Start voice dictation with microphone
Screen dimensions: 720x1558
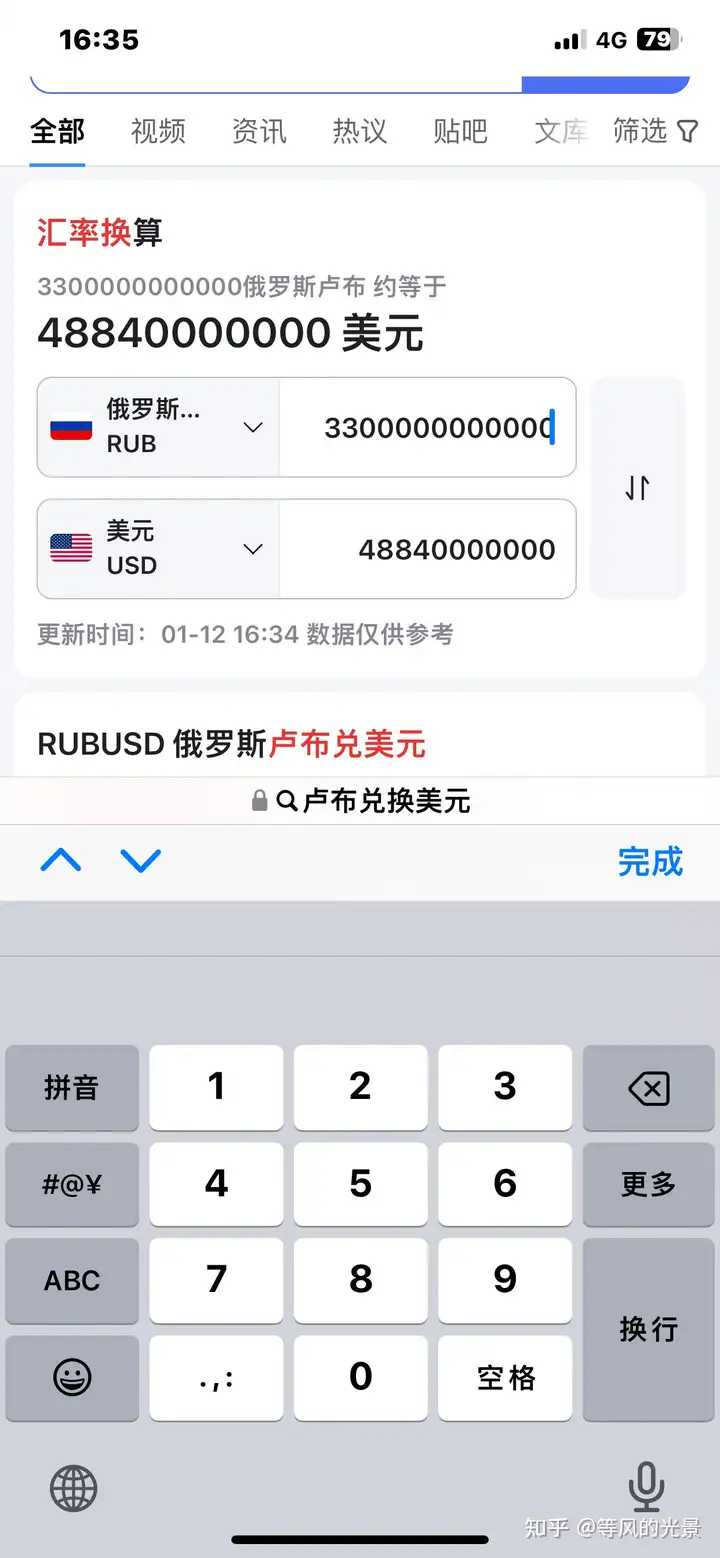coord(646,1486)
